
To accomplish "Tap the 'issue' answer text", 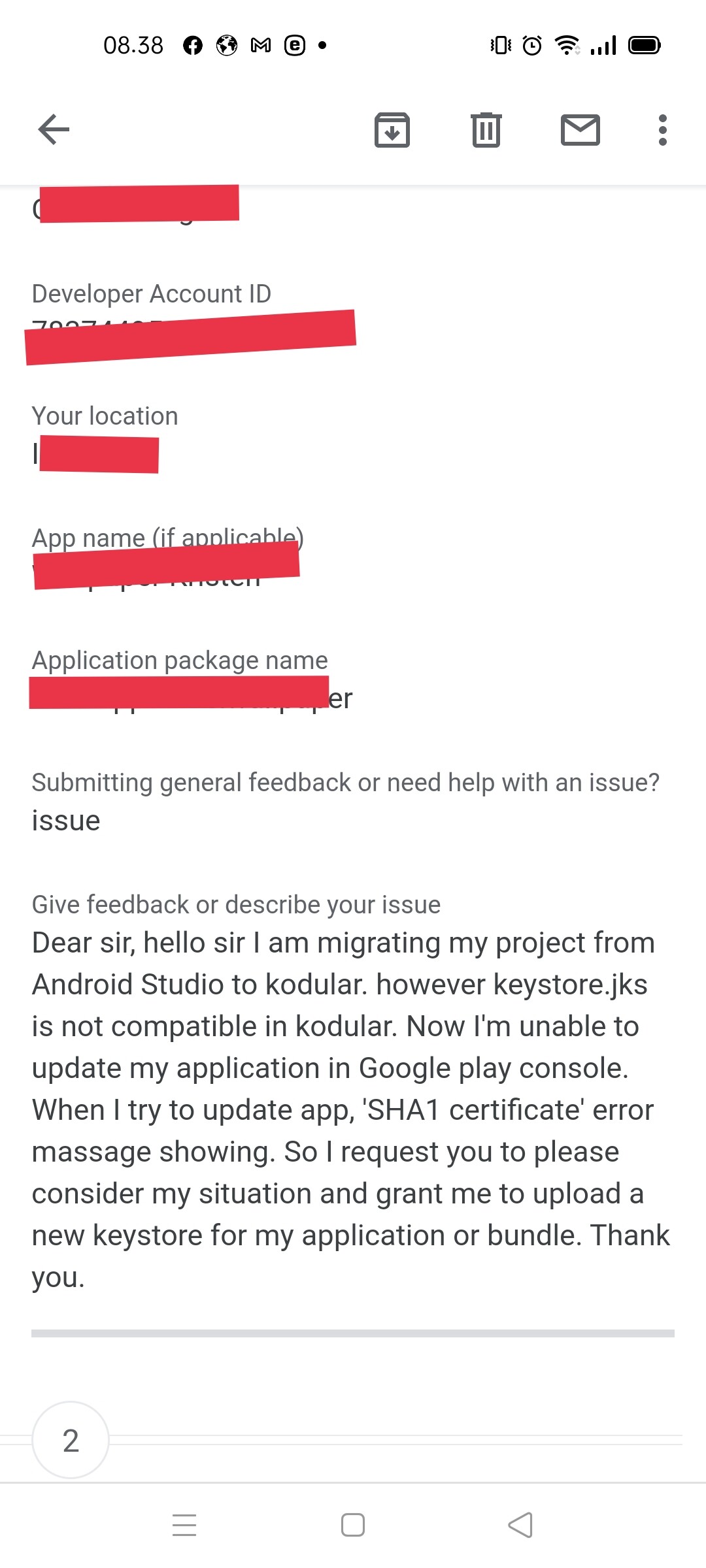I will [x=65, y=820].
